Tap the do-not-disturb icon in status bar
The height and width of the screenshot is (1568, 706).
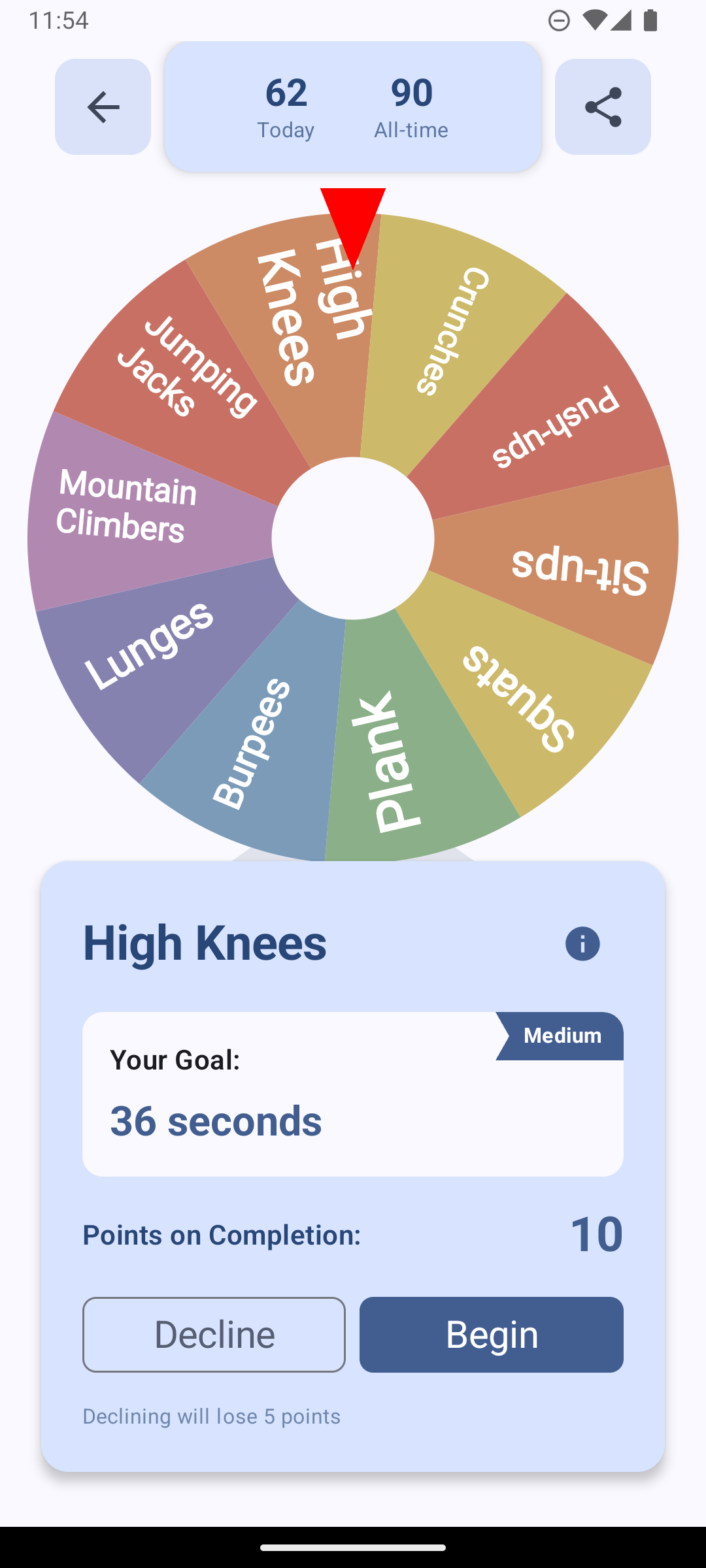click(x=559, y=21)
